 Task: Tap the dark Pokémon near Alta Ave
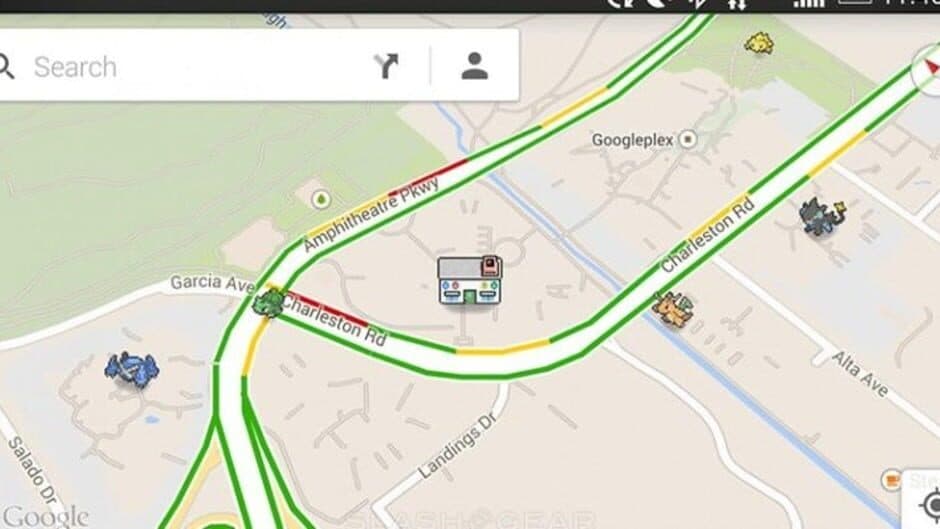coord(822,217)
